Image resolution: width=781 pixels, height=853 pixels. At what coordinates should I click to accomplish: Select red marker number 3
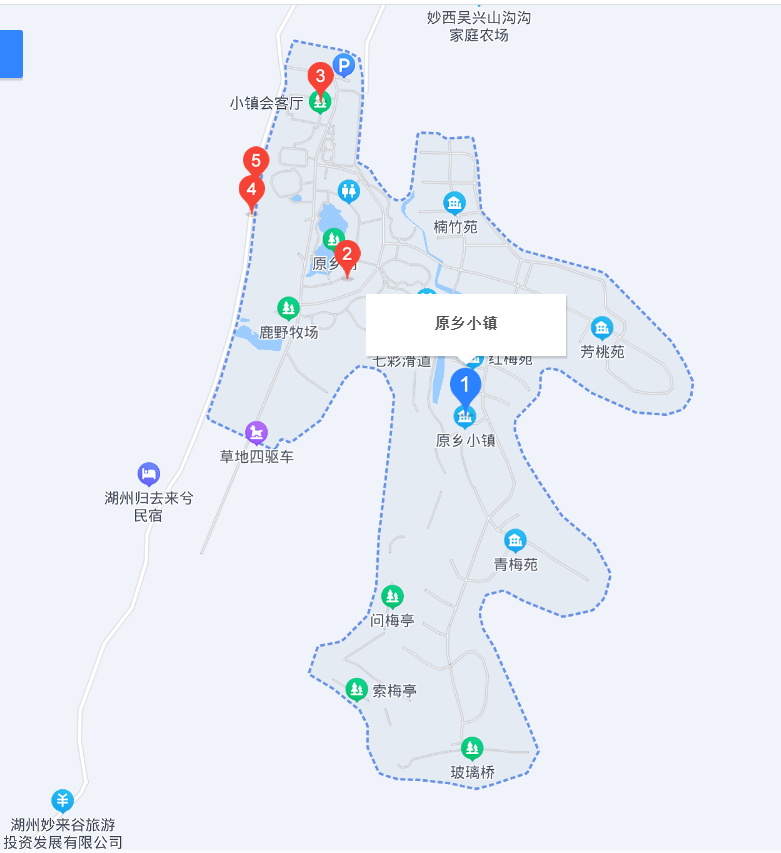tap(320, 77)
